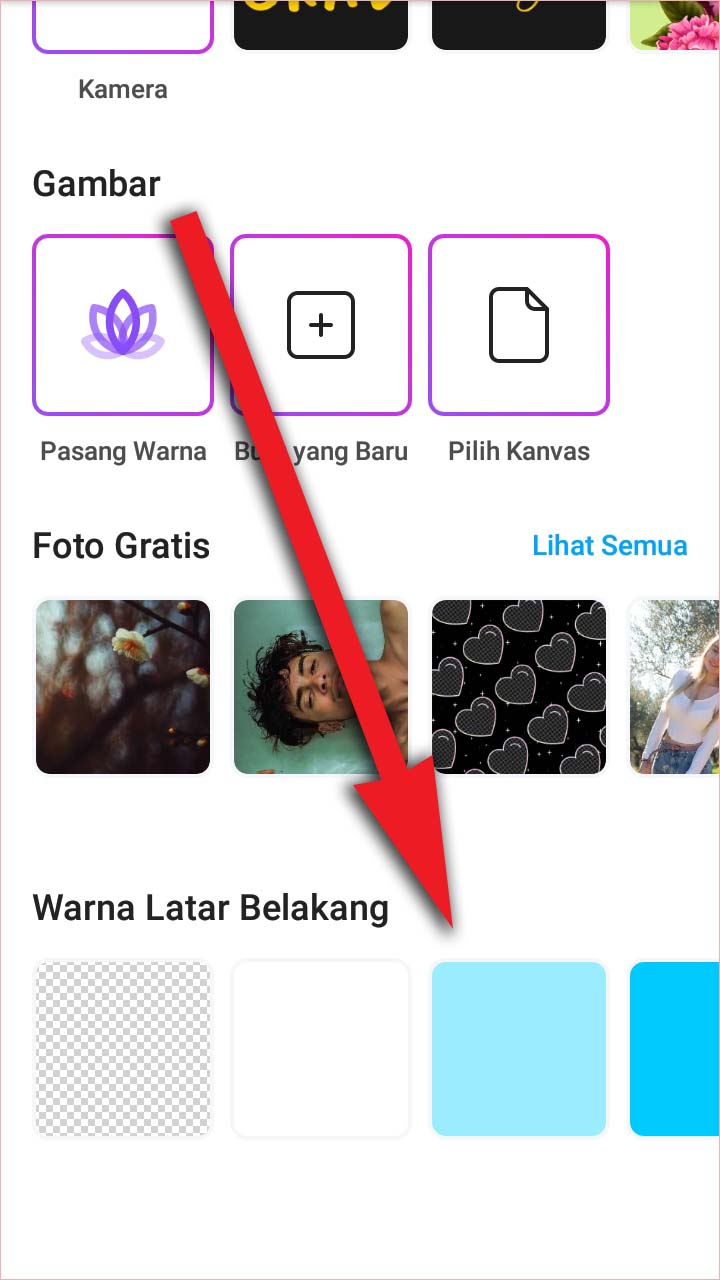Select the white background color
Viewport: 720px width, 1280px height.
[321, 1048]
